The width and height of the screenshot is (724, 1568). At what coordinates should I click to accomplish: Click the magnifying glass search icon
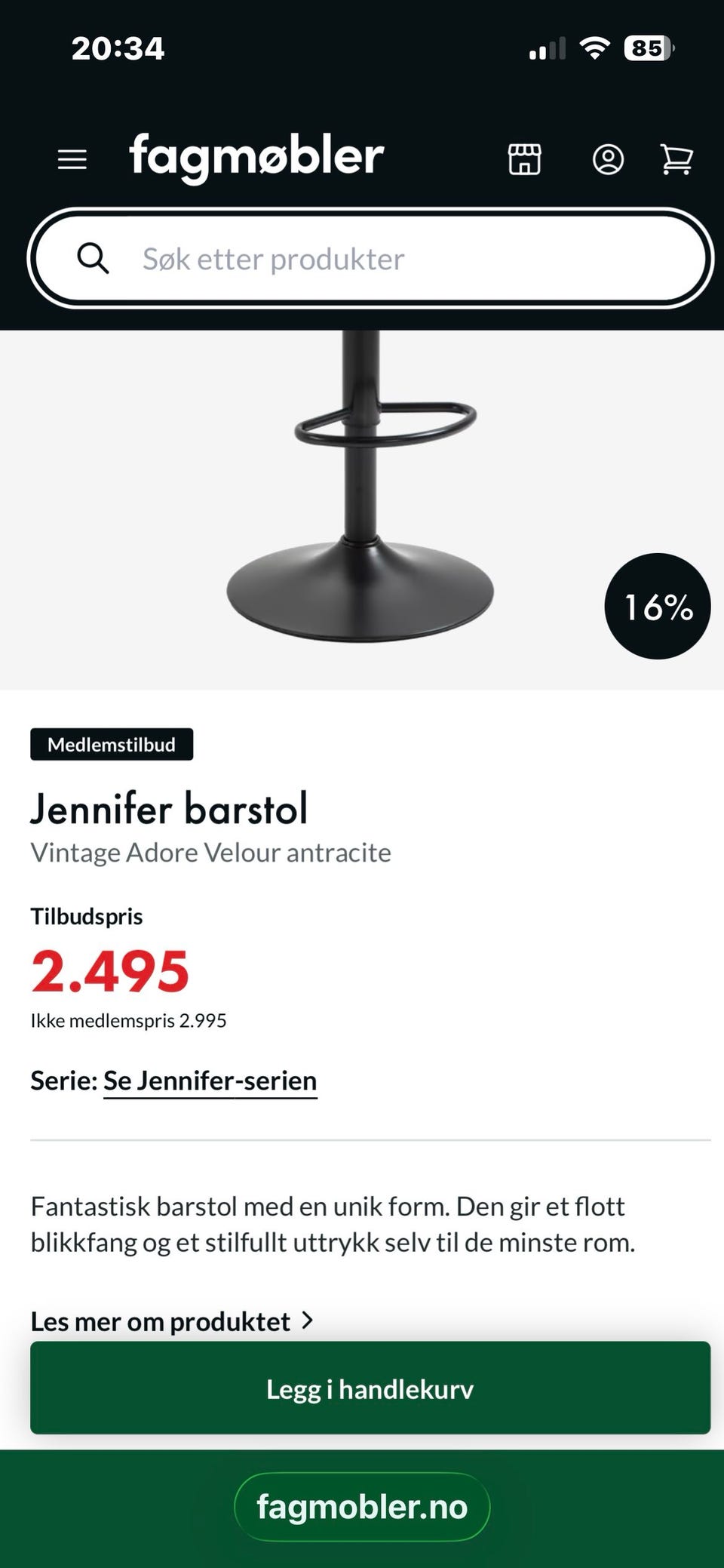[94, 258]
